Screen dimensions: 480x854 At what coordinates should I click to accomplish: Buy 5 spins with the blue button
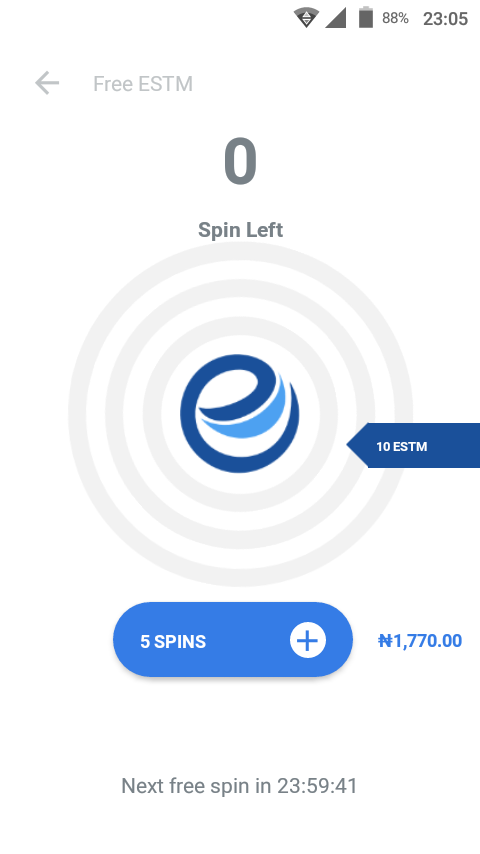[233, 639]
